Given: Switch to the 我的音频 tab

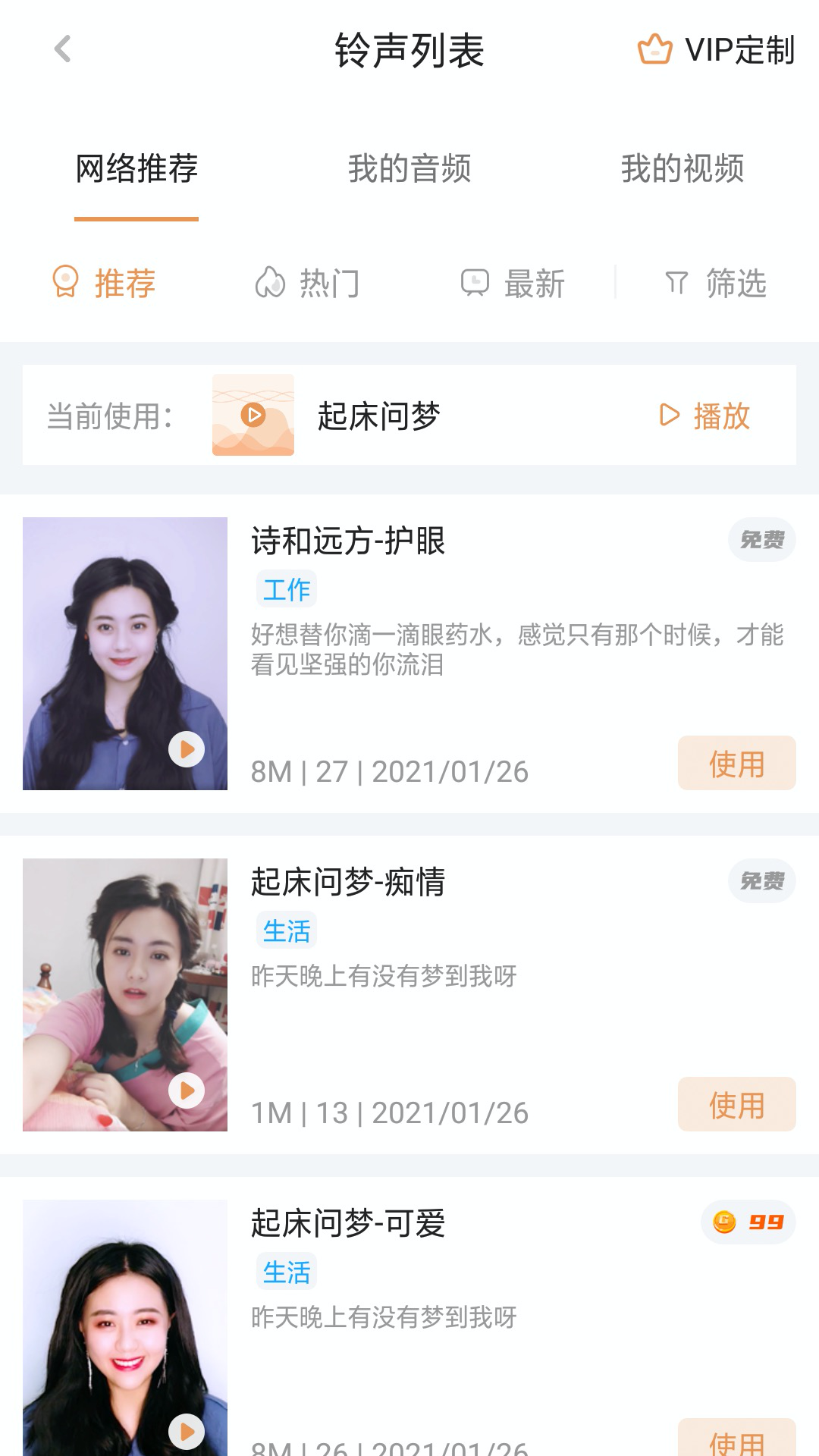Looking at the screenshot, I should [x=409, y=168].
